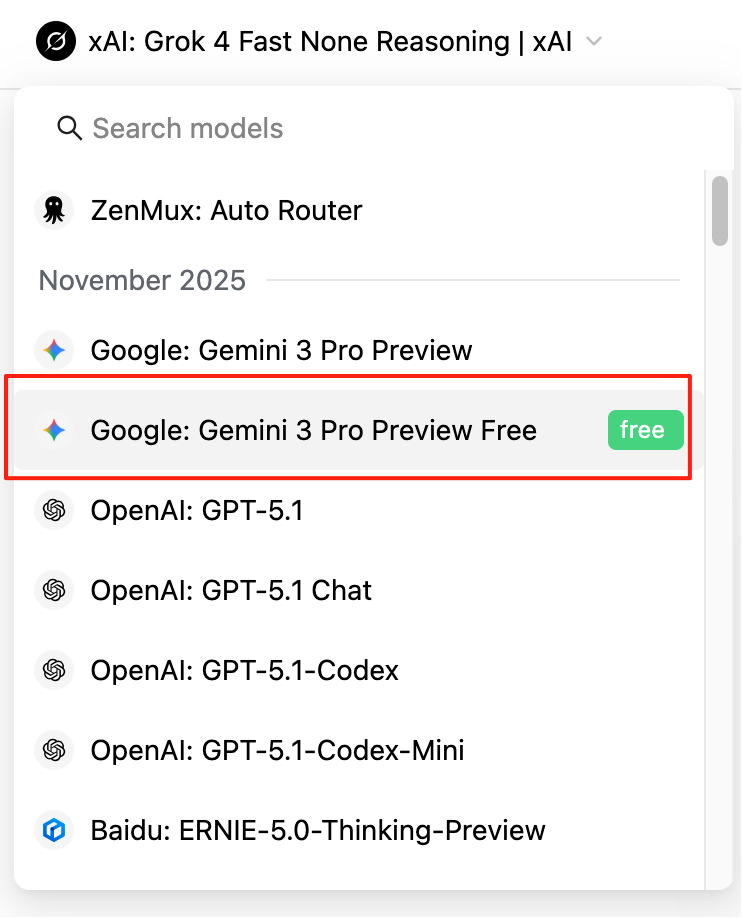Image resolution: width=742 pixels, height=918 pixels.
Task: Select Google: Gemini 3 Pro Preview Free
Action: [x=314, y=430]
